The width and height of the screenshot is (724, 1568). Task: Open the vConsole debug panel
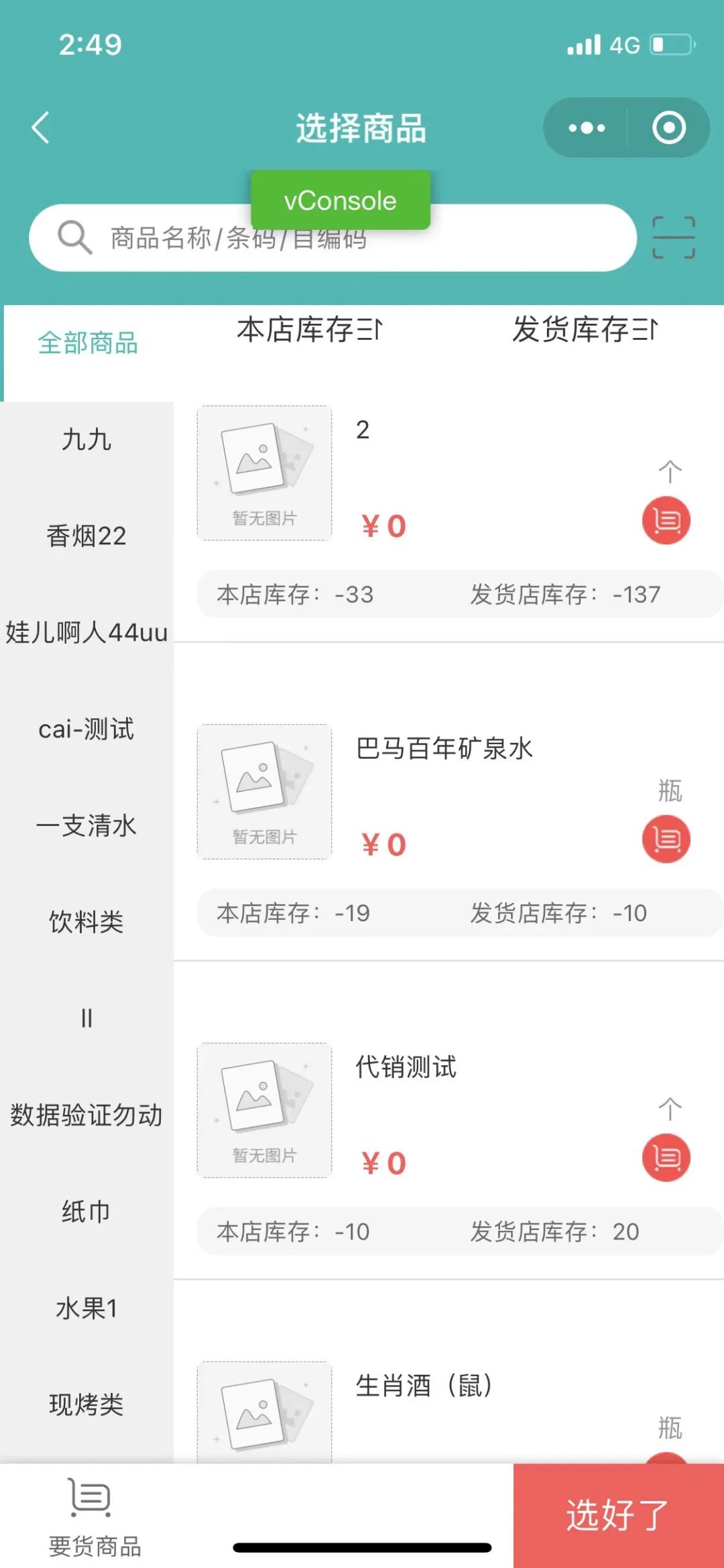[340, 200]
